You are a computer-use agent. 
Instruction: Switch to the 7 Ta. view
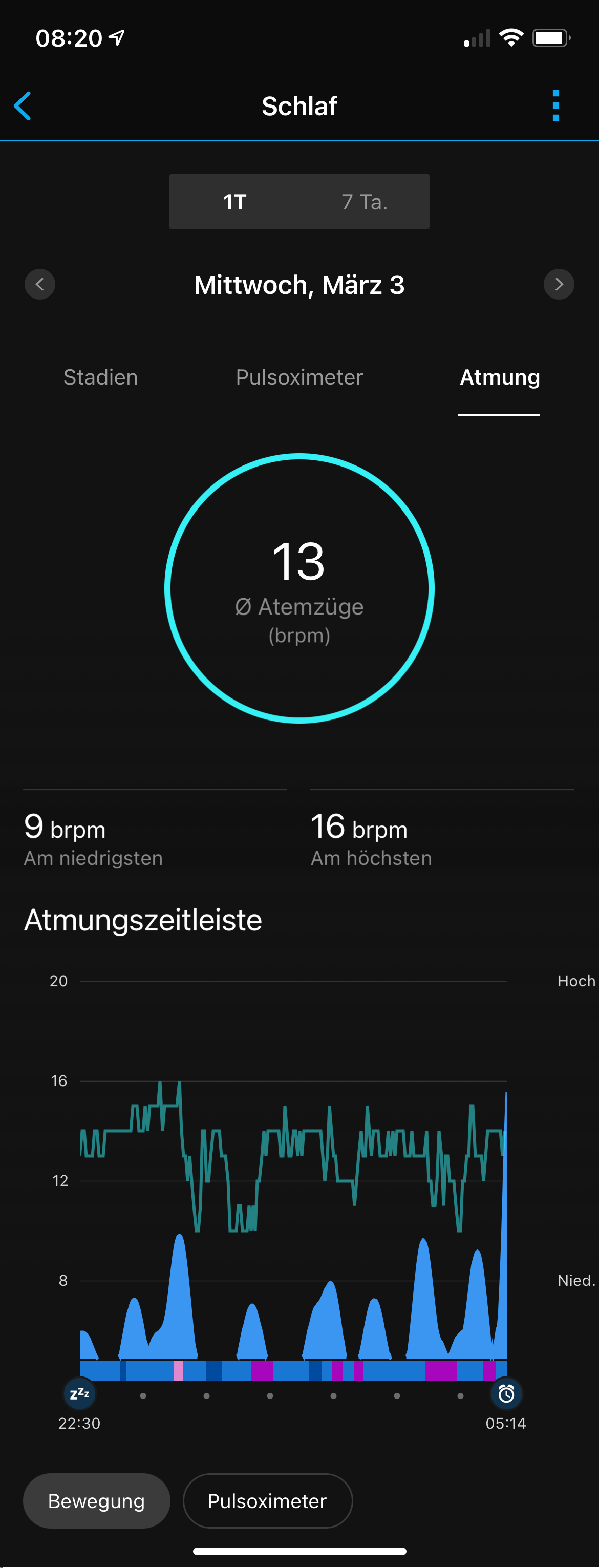coord(364,201)
